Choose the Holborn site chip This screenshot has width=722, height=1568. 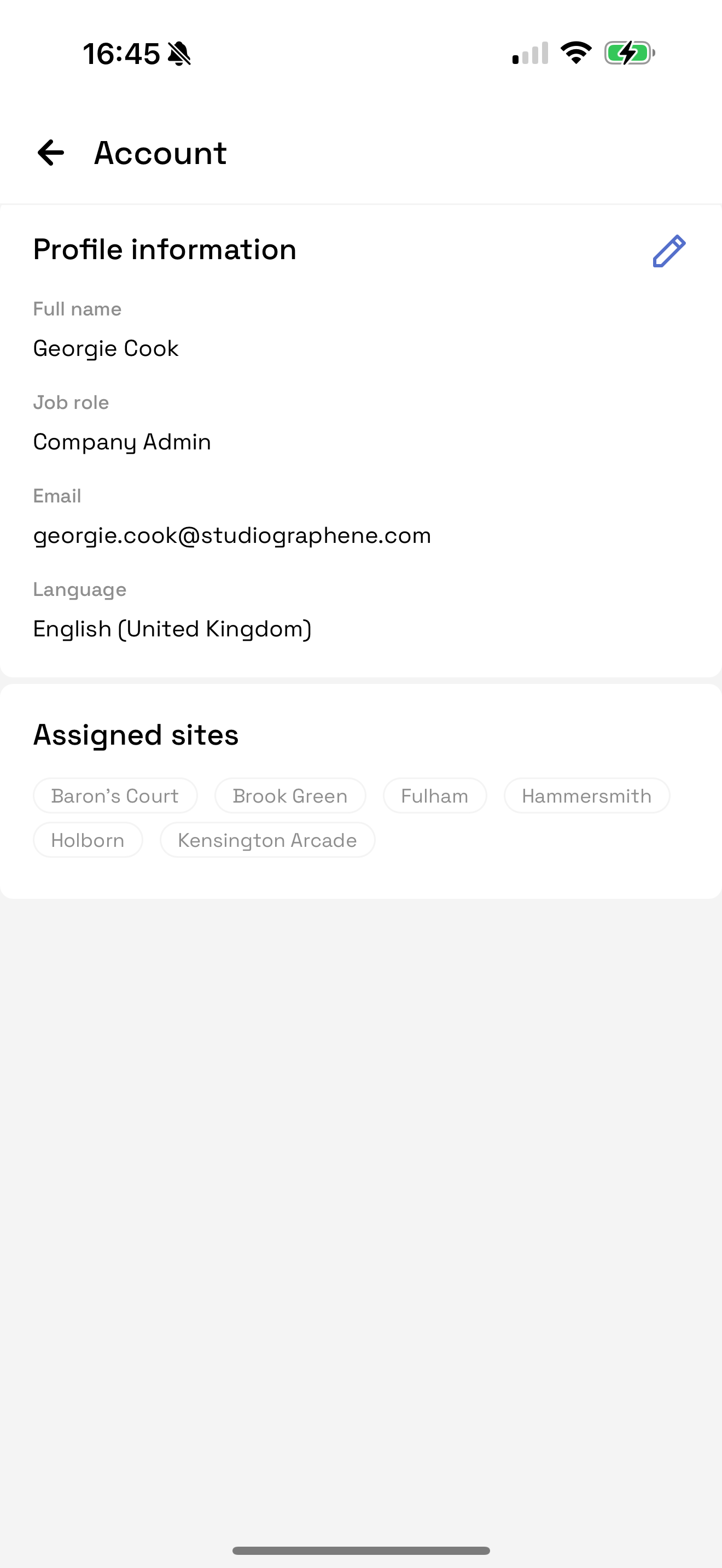(x=88, y=840)
